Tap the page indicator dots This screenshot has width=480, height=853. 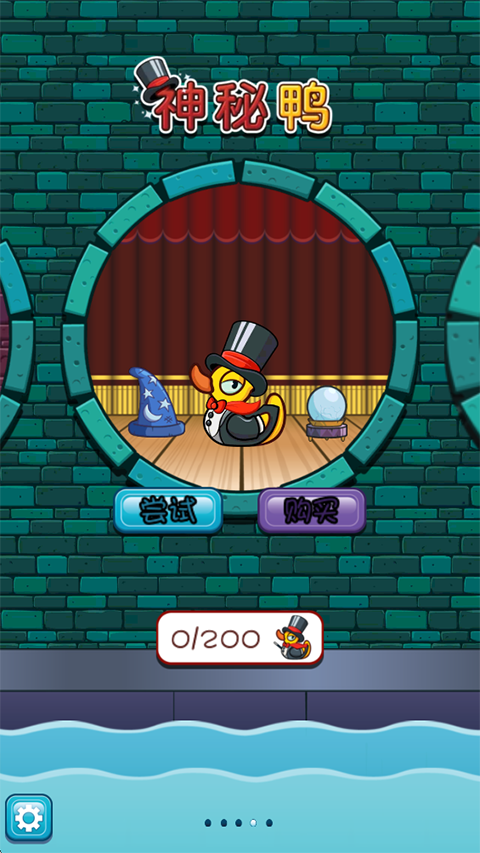[239, 823]
